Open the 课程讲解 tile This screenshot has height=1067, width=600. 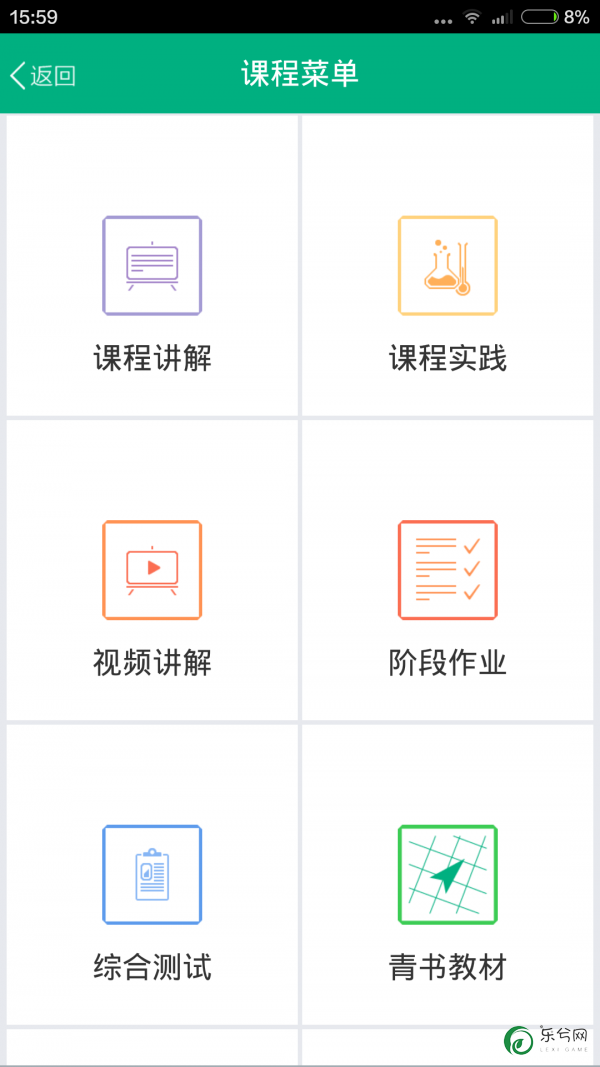[152, 265]
